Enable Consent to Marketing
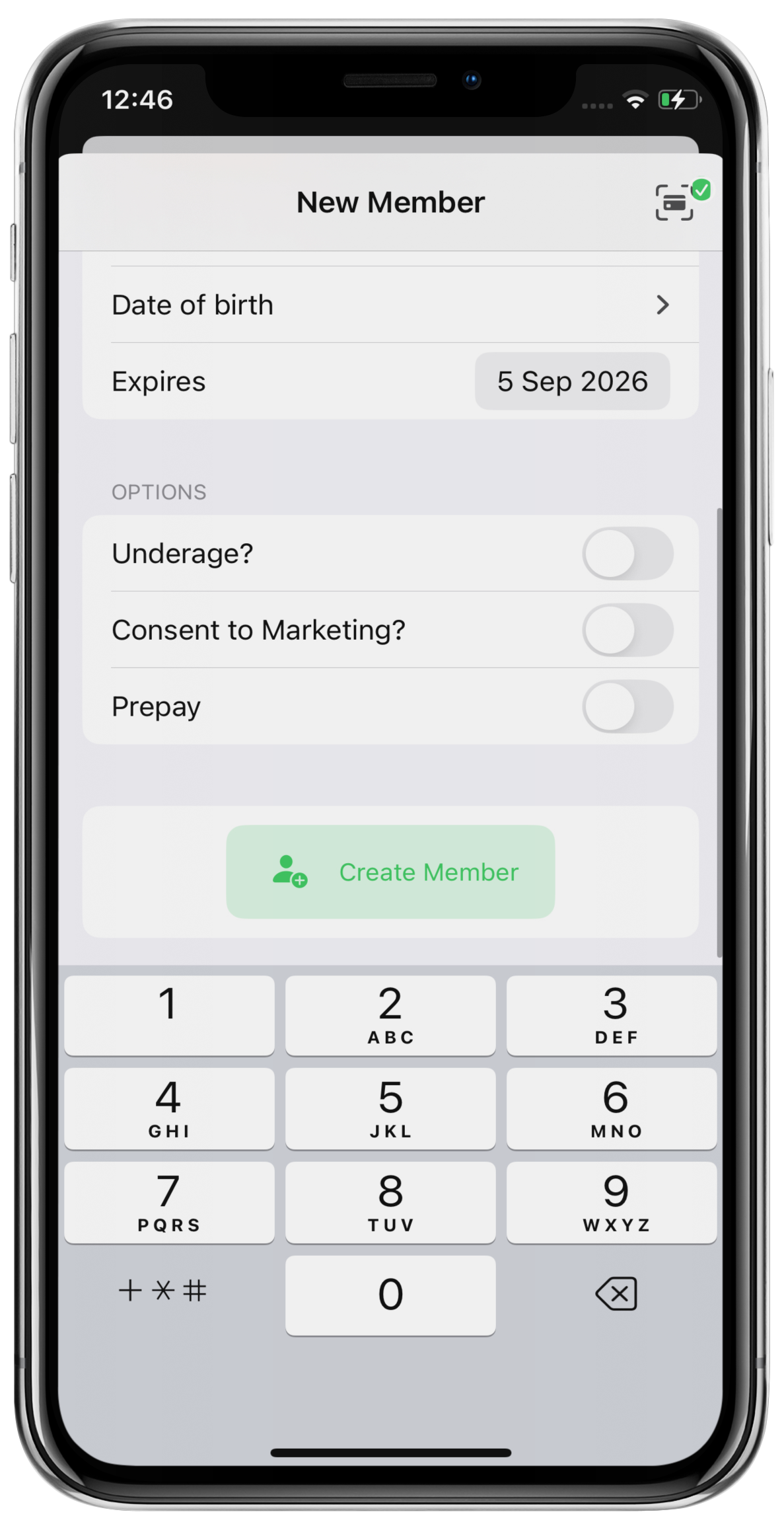 pyautogui.click(x=627, y=630)
